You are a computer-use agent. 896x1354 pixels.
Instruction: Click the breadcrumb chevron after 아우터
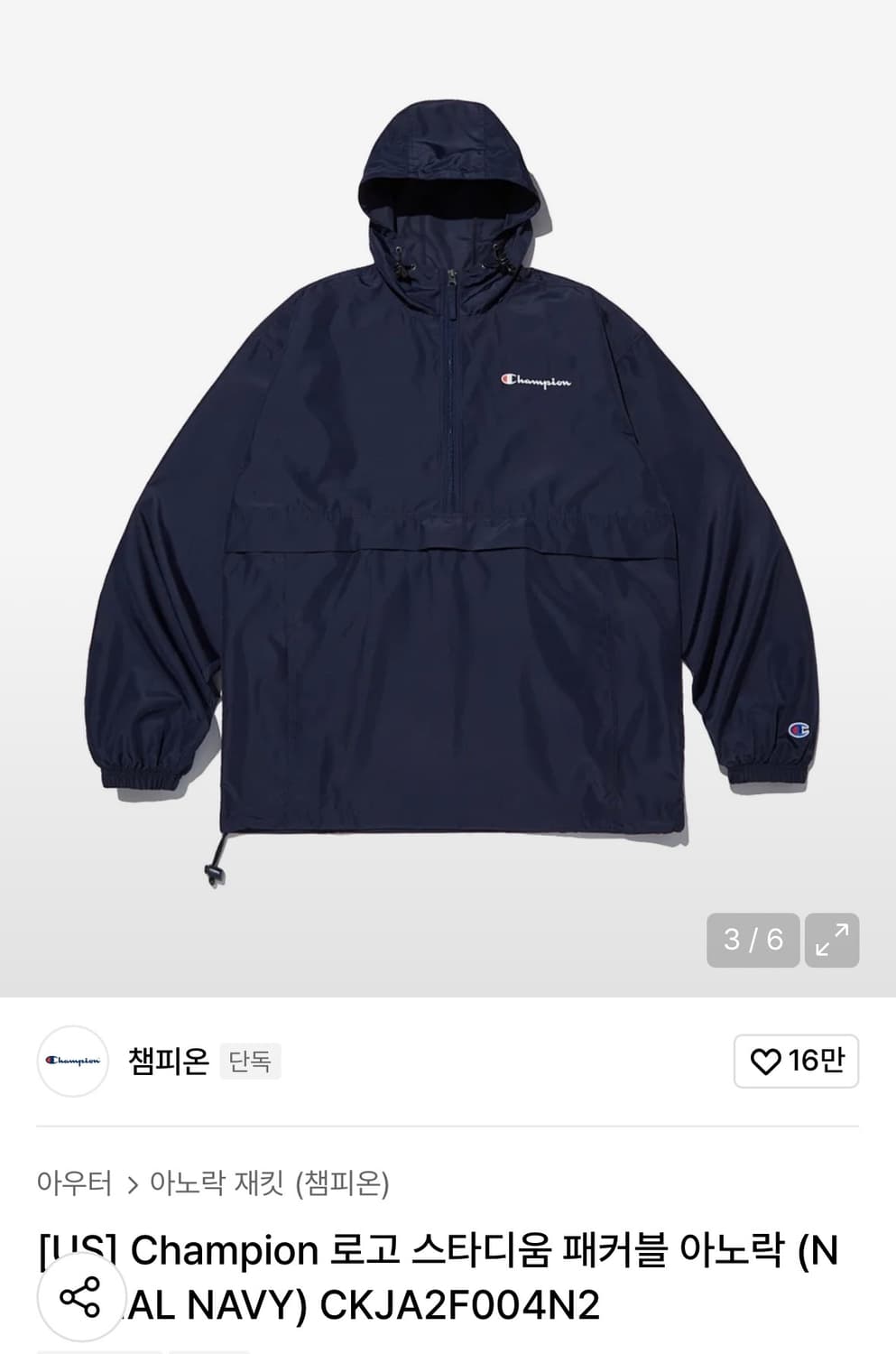pos(131,1181)
